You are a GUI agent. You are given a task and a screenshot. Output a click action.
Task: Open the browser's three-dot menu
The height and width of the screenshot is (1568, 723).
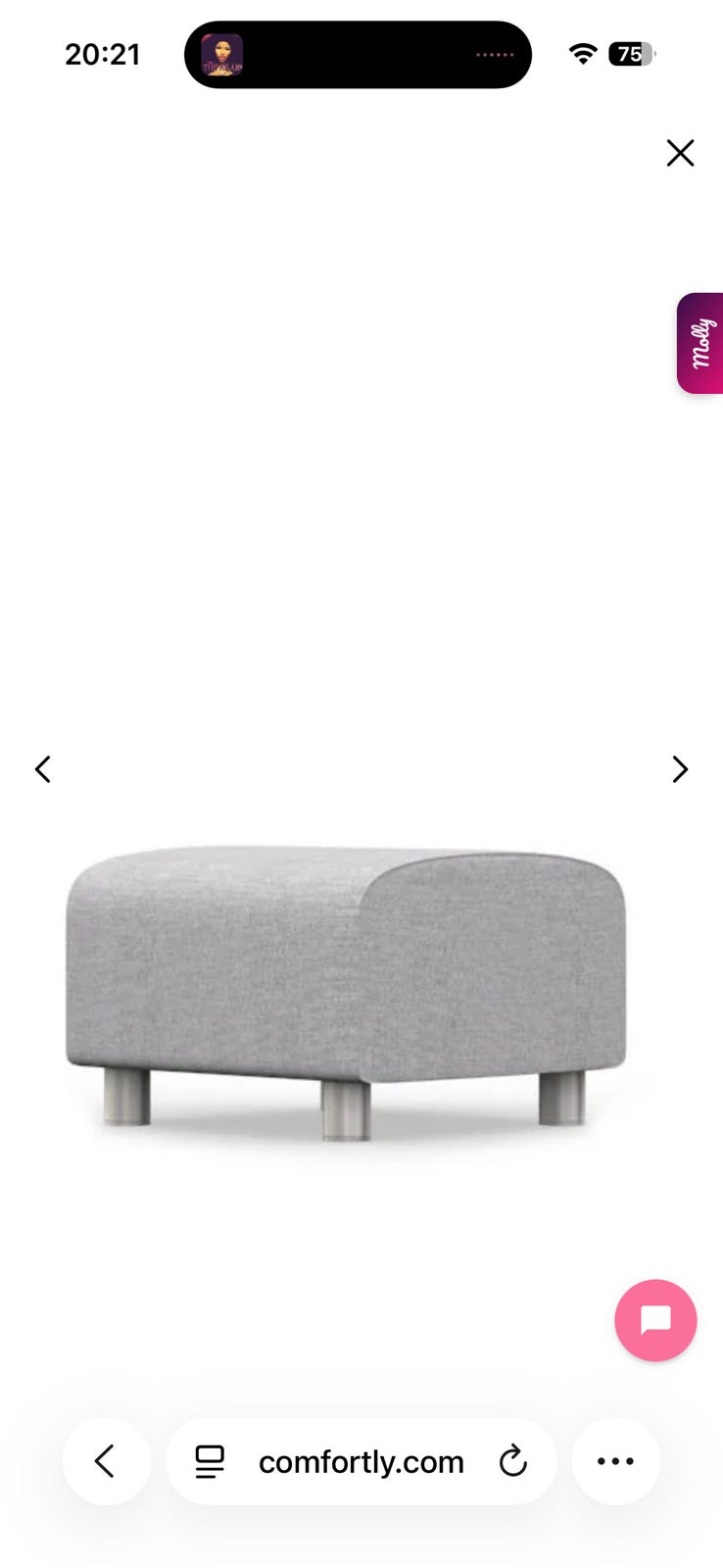(x=615, y=1461)
